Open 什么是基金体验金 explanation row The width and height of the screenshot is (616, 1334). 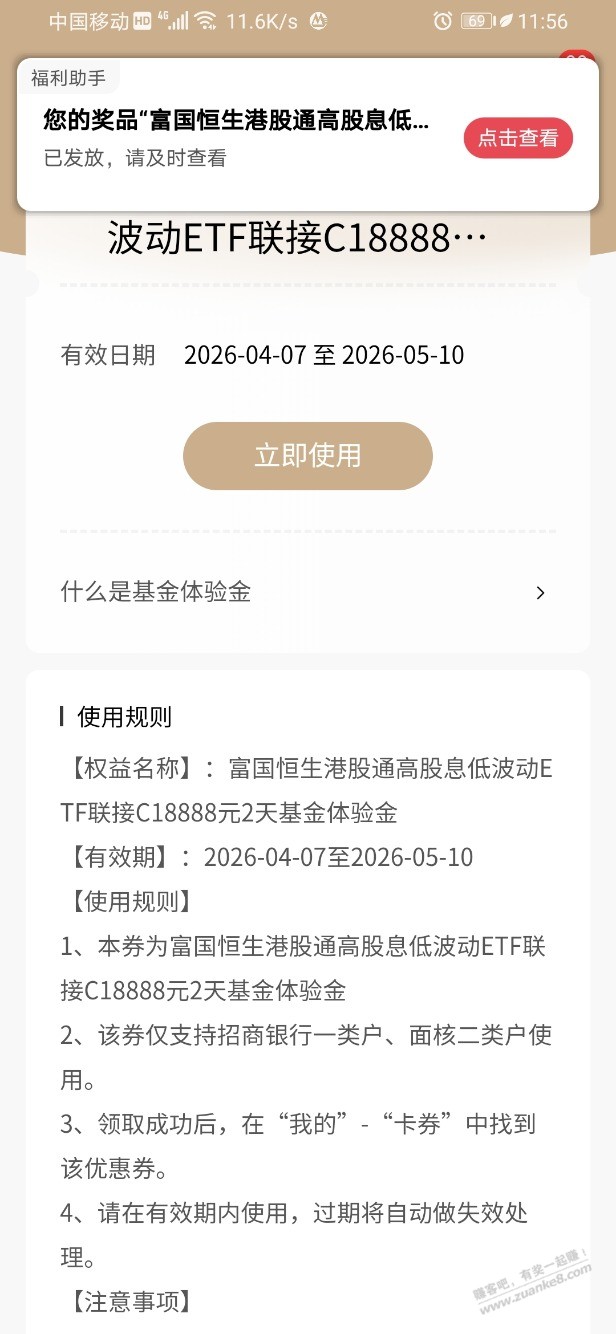305,592
